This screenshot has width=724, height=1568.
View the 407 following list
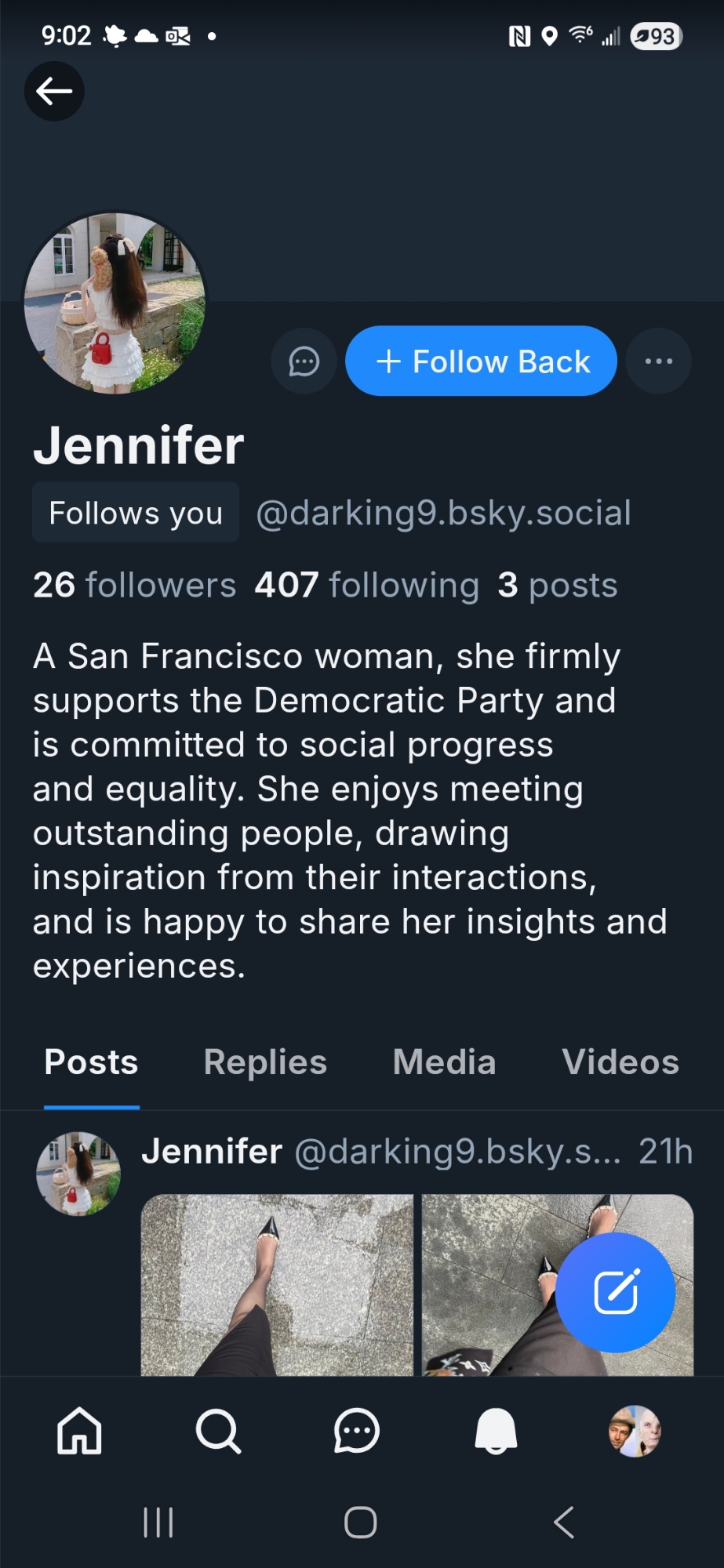tap(366, 585)
